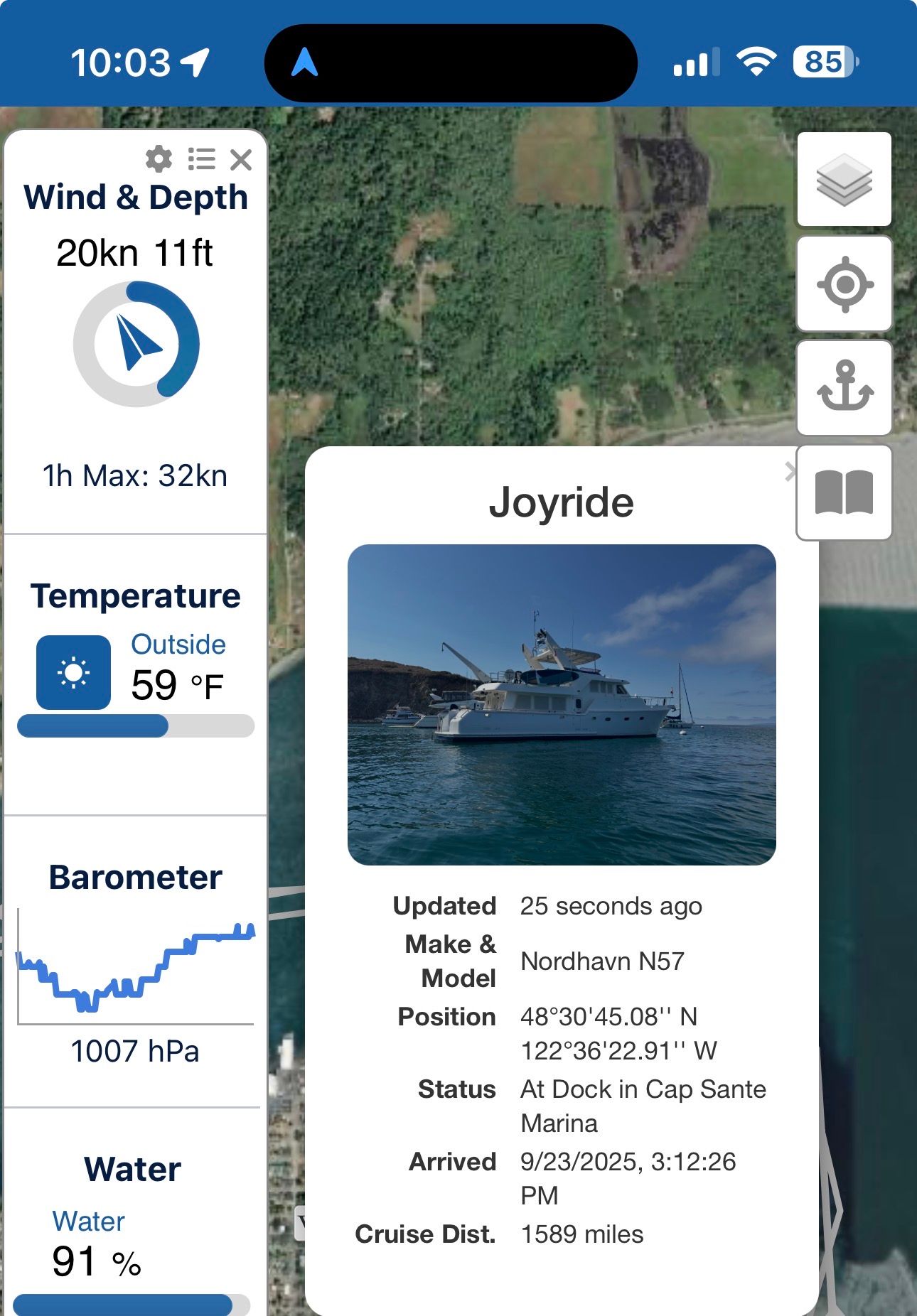Image resolution: width=917 pixels, height=1316 pixels.
Task: Dismiss the Joyride info popup
Action: (x=789, y=471)
